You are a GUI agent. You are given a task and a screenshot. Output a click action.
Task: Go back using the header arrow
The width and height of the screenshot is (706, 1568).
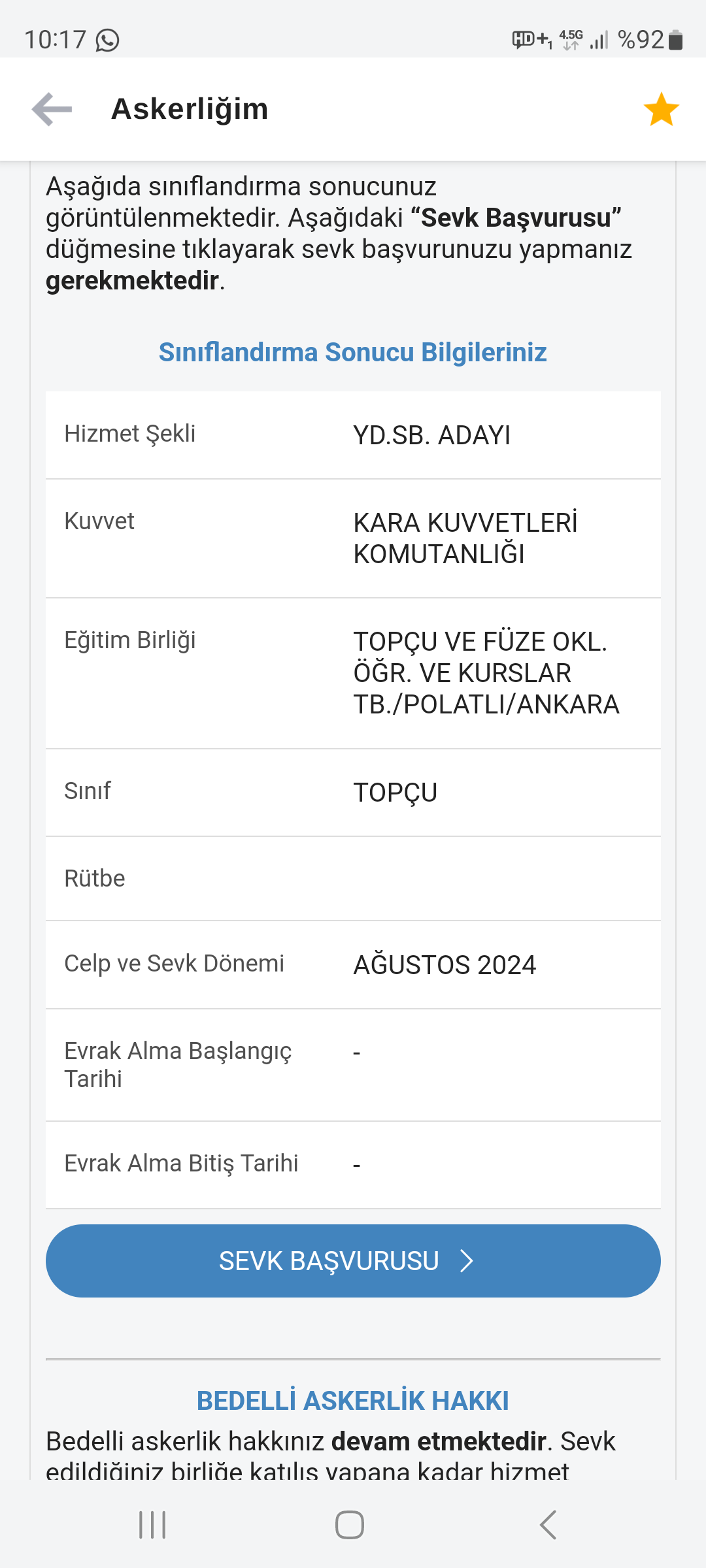(x=52, y=108)
